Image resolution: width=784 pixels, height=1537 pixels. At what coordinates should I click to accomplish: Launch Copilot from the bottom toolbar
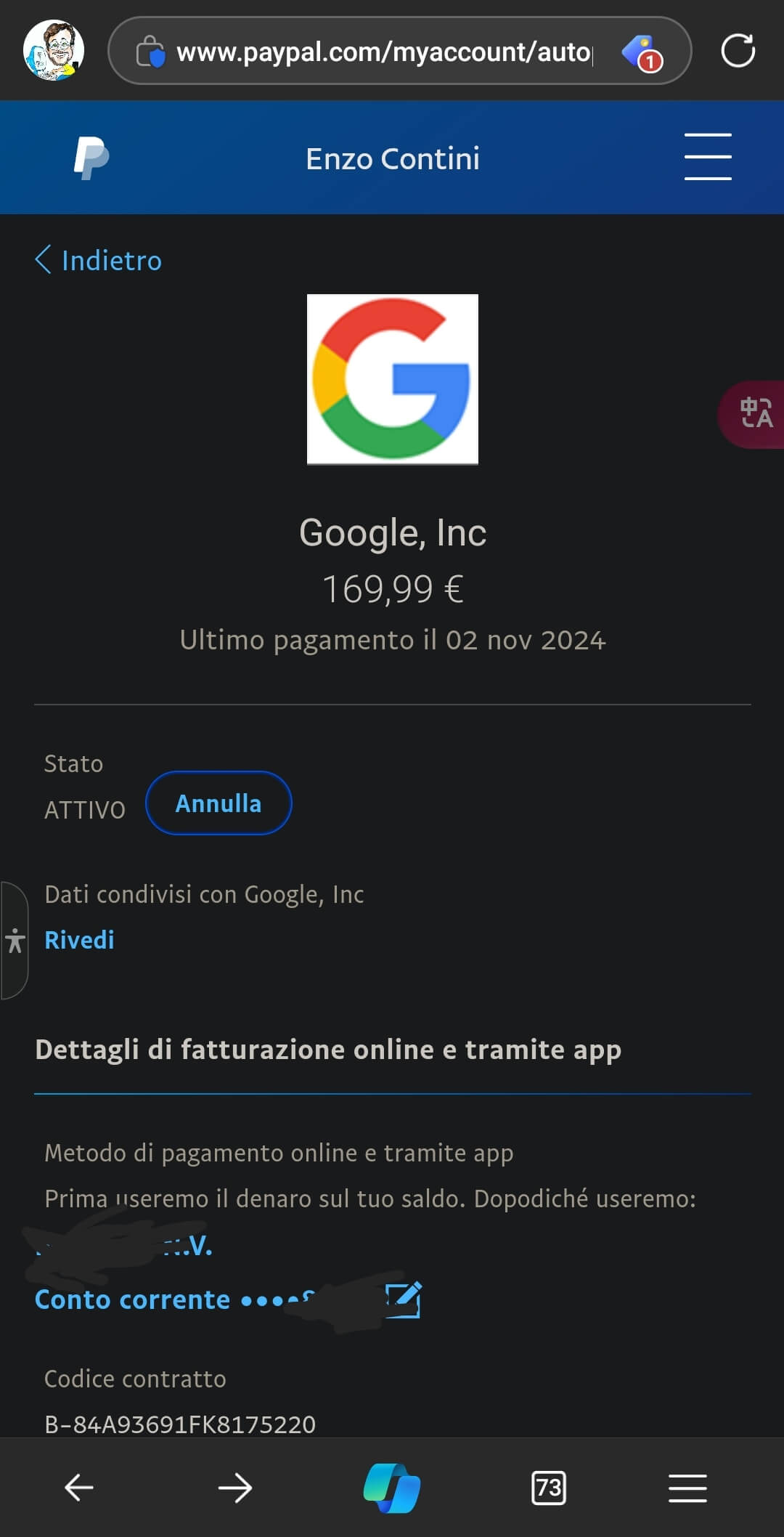pyautogui.click(x=392, y=1488)
